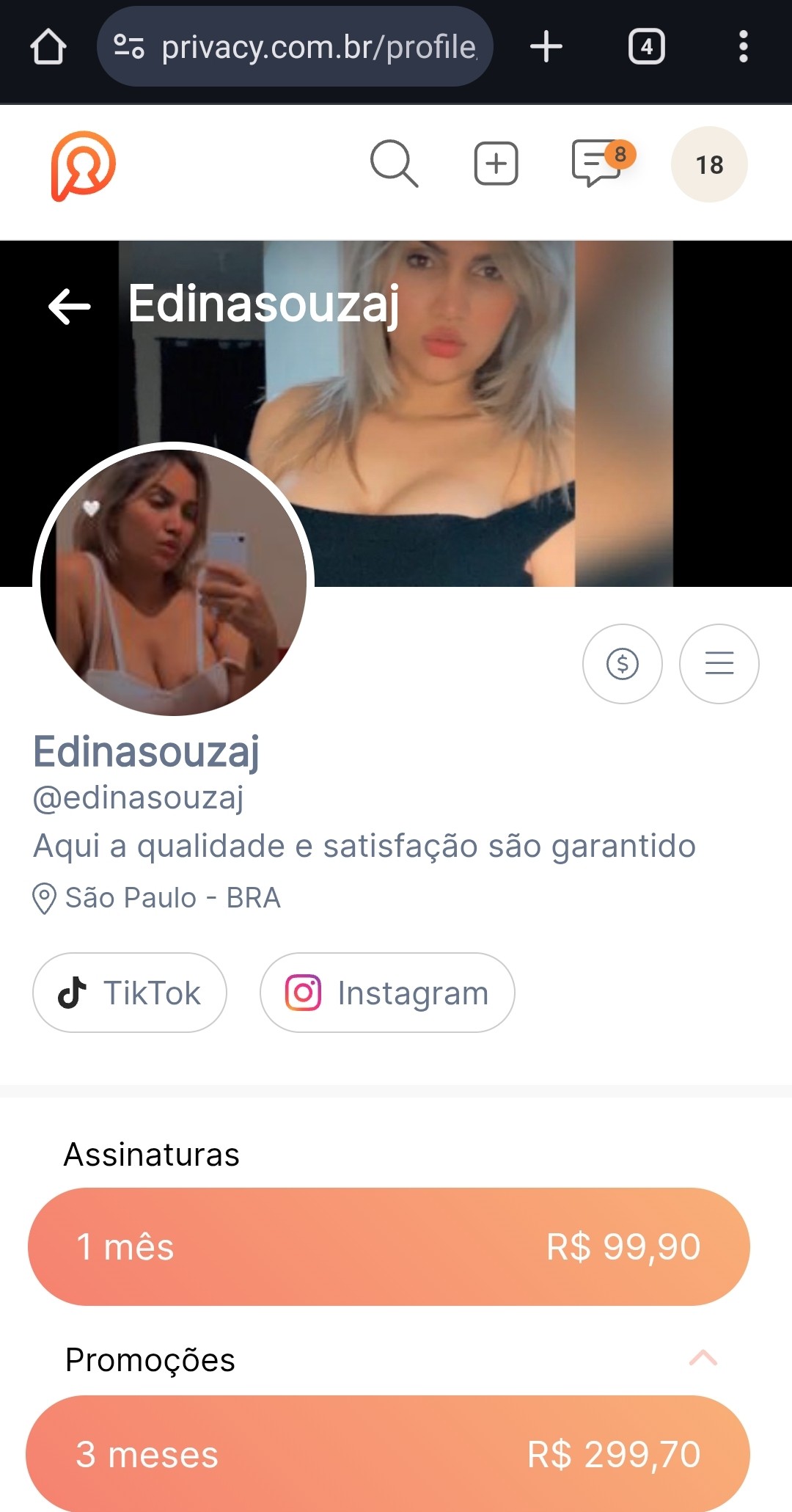Open the account avatar marked 18
Screen dimensions: 792x1512
[709, 165]
